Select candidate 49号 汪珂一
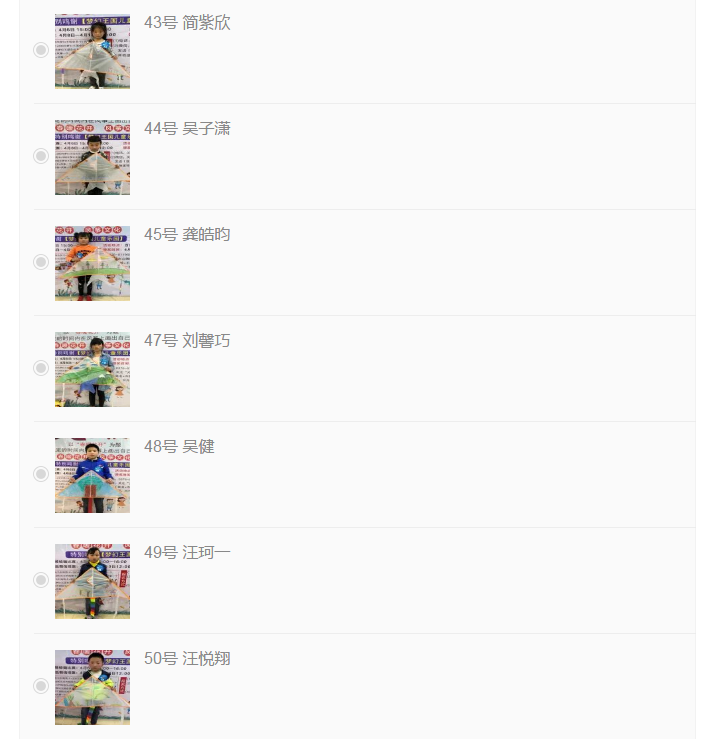 [x=41, y=580]
